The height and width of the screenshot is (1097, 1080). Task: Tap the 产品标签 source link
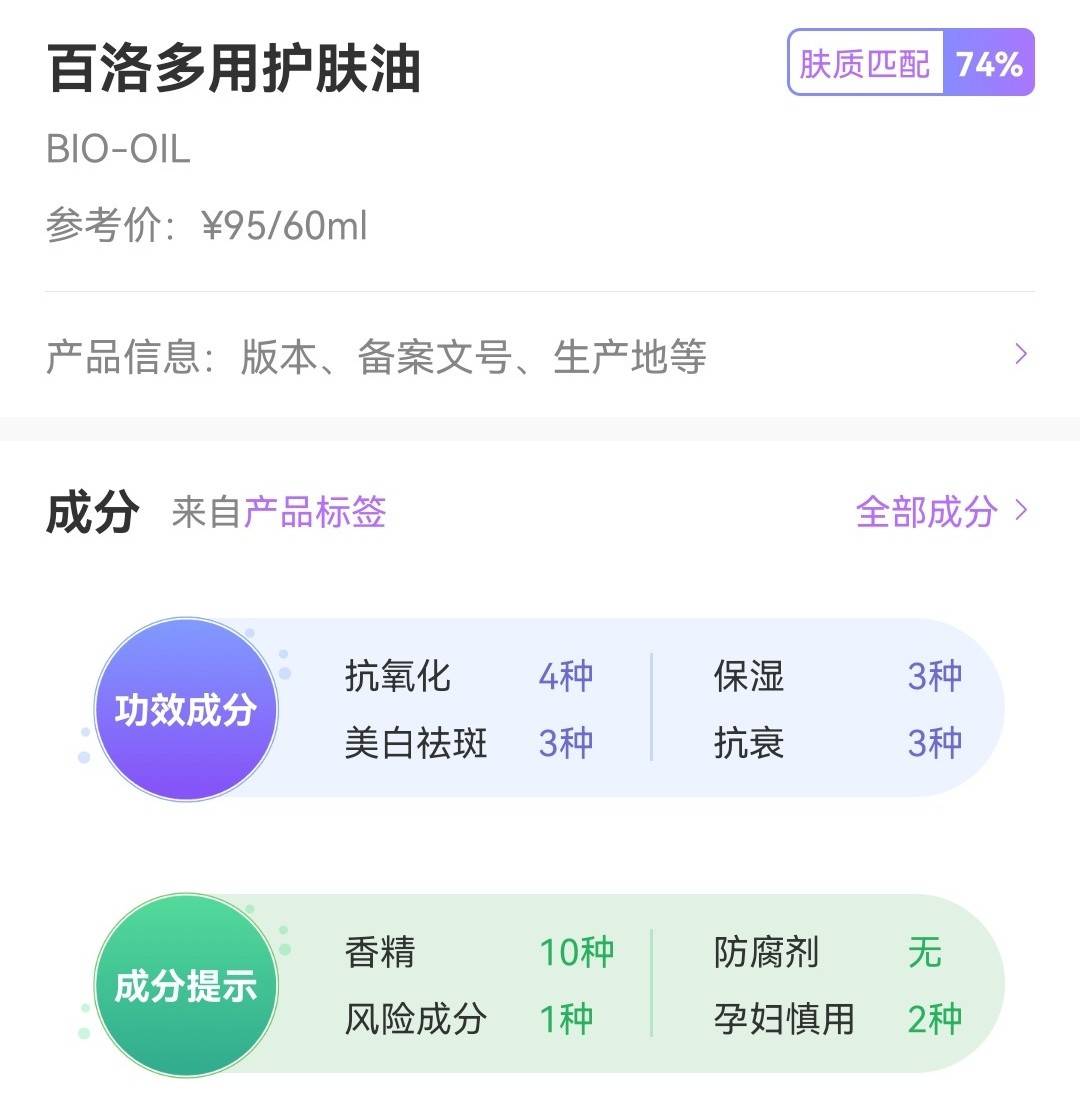click(x=315, y=512)
